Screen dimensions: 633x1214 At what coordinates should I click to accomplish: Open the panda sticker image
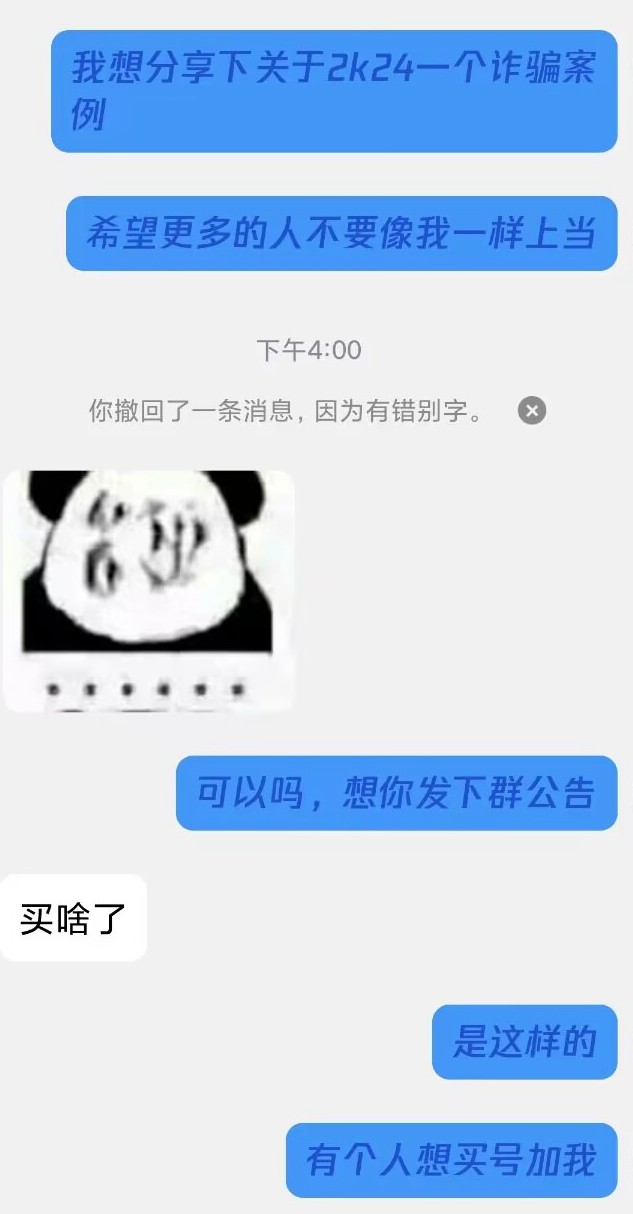148,590
